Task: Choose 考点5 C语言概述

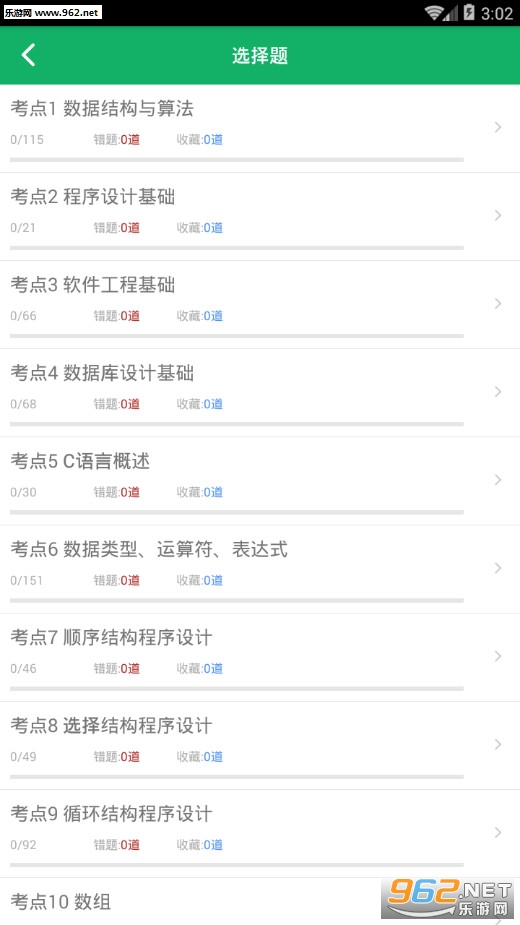Action: pyautogui.click(x=260, y=481)
